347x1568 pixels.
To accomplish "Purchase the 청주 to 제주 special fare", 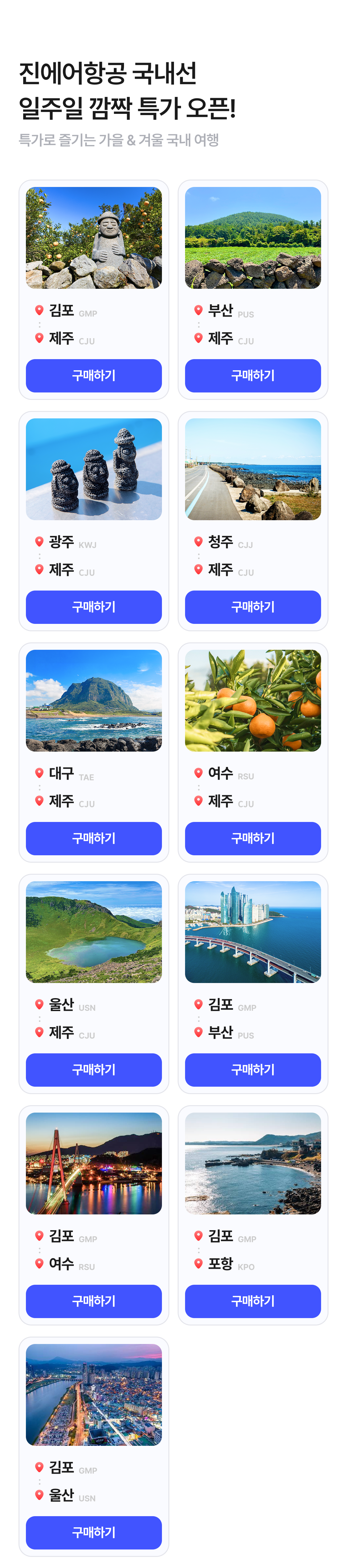I will point(253,607).
